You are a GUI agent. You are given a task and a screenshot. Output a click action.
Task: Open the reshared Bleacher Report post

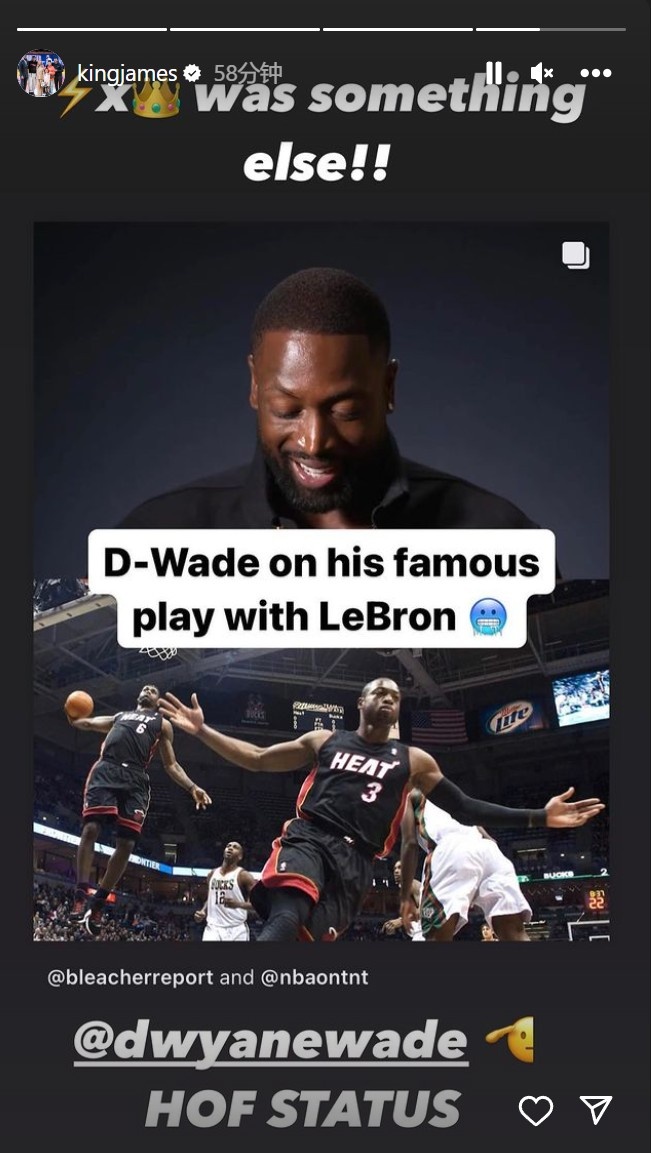point(321,580)
